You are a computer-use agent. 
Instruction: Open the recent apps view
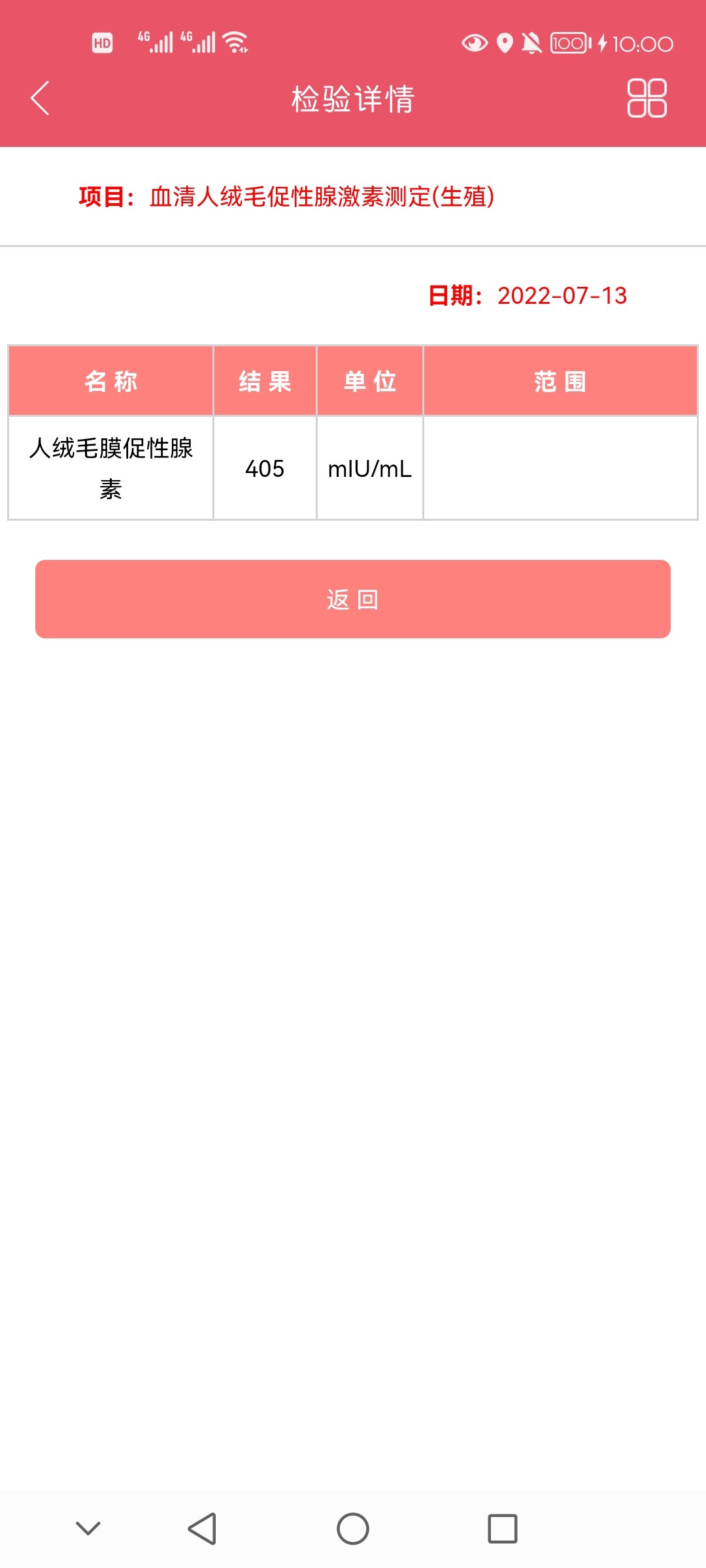click(502, 1529)
